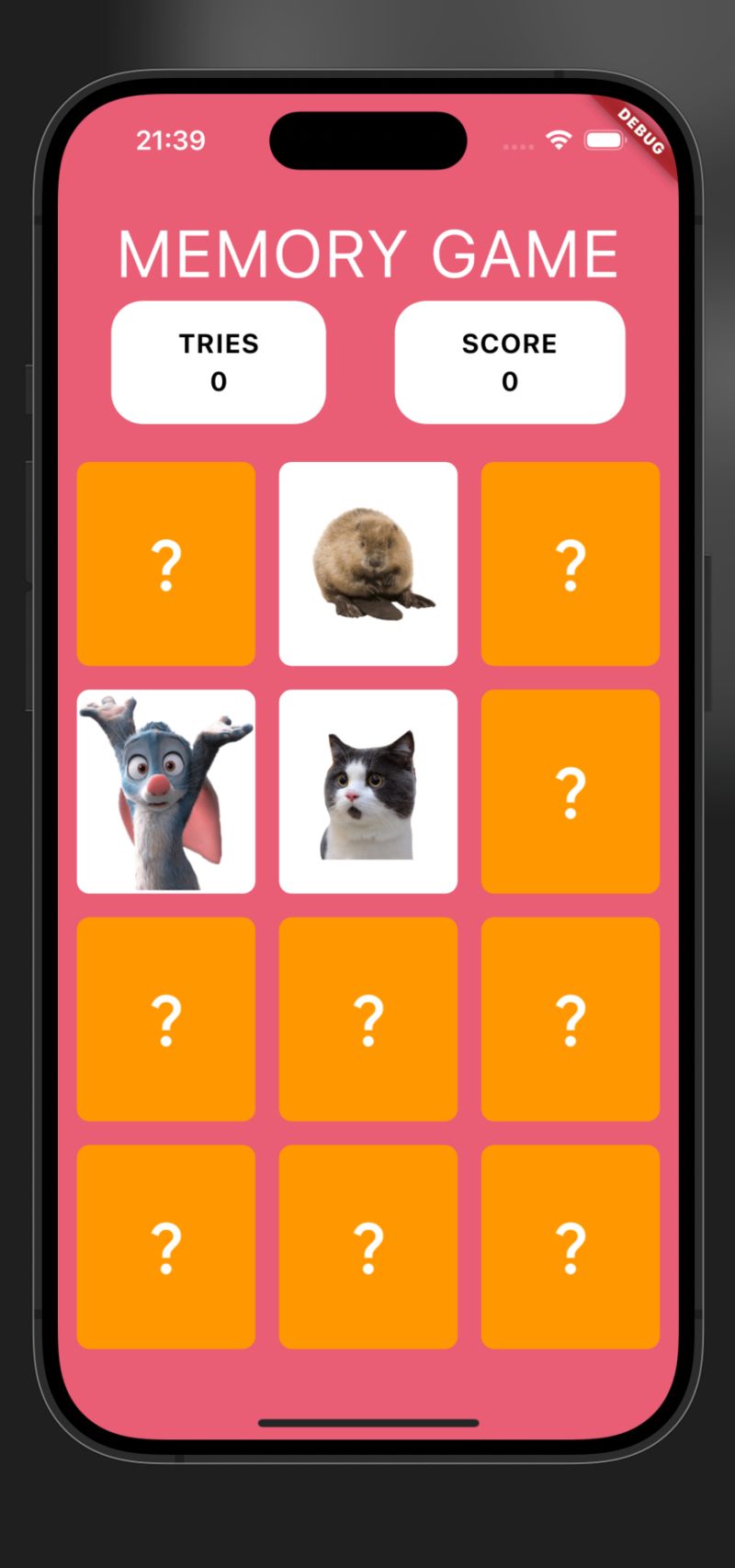The image size is (735, 1568).
Task: Tap the revealed beaver card
Action: click(367, 563)
